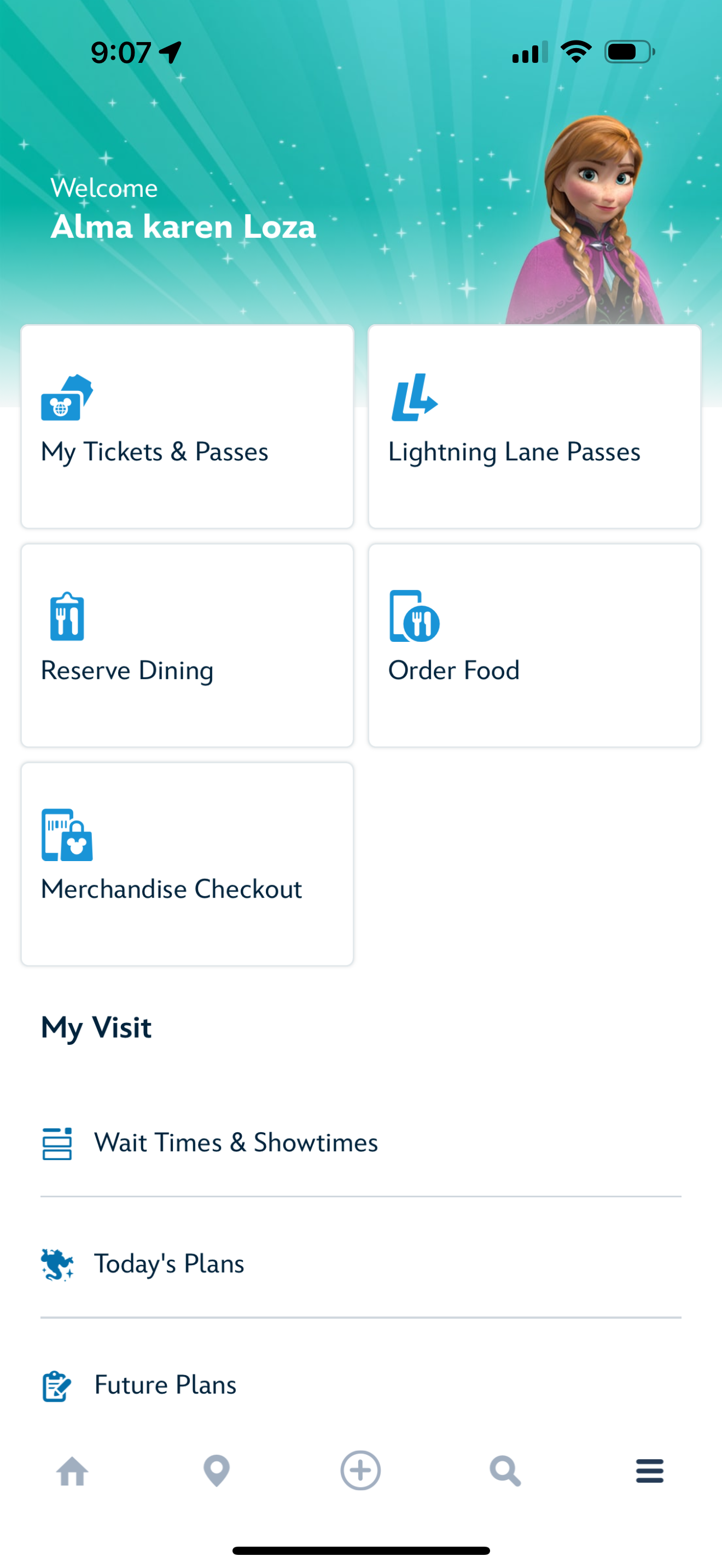Open Future Plans

pos(165,1385)
